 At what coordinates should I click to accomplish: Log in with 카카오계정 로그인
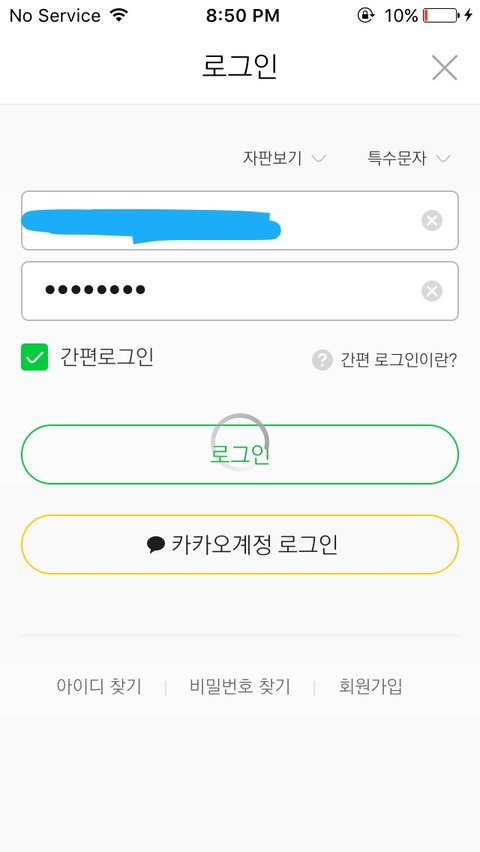240,544
